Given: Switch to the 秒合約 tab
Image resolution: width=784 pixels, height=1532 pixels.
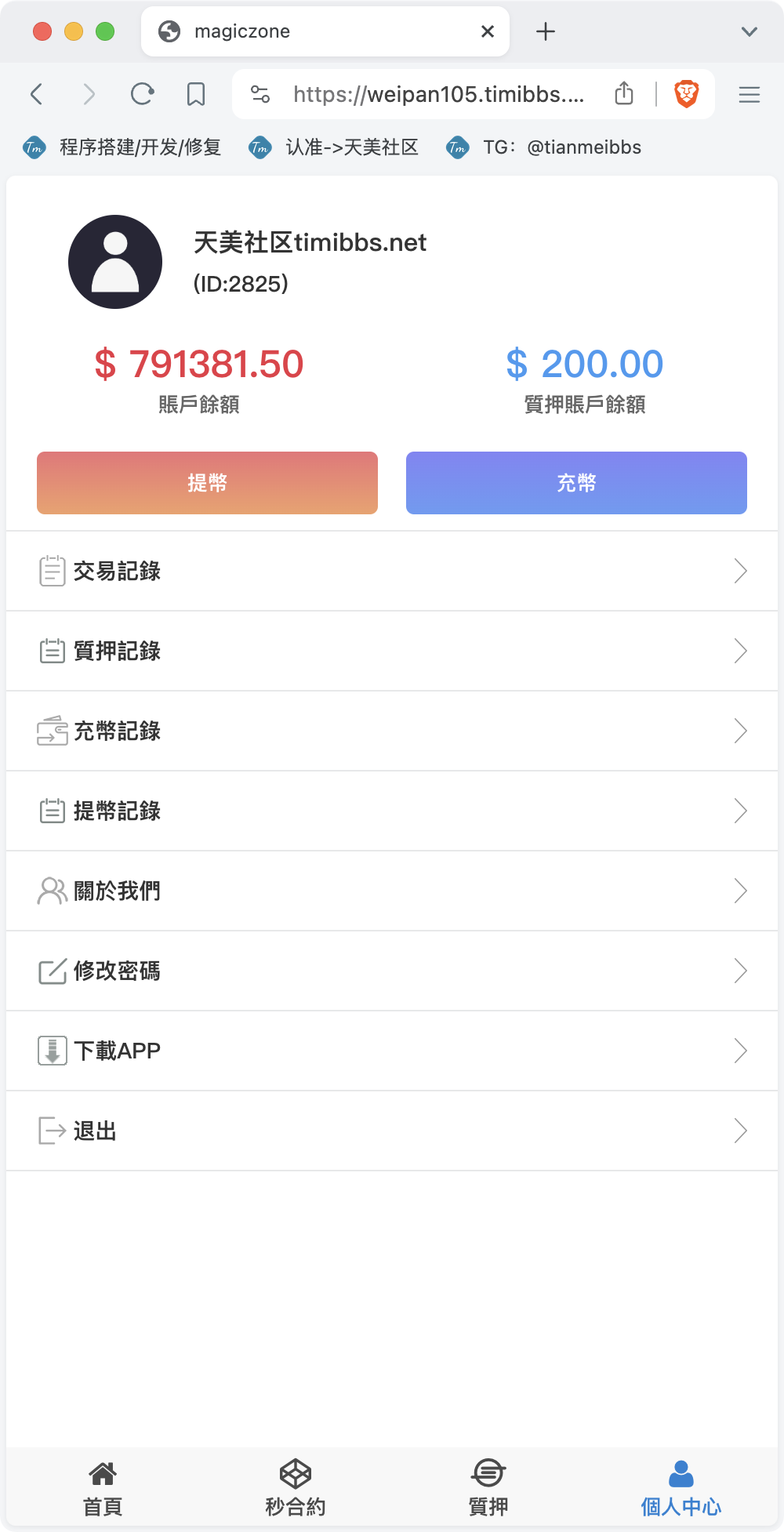Looking at the screenshot, I should 296,1488.
